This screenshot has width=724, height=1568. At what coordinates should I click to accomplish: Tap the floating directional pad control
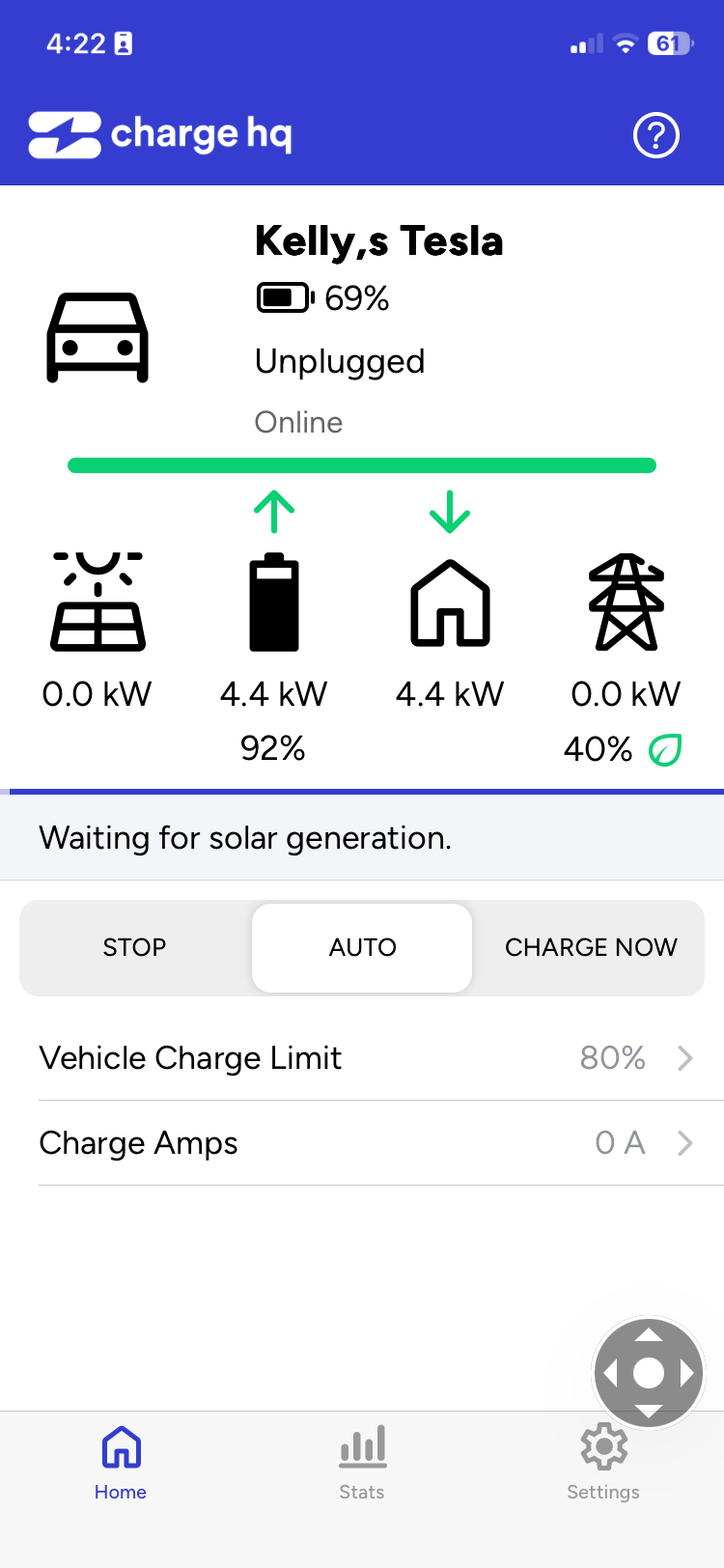(649, 1372)
